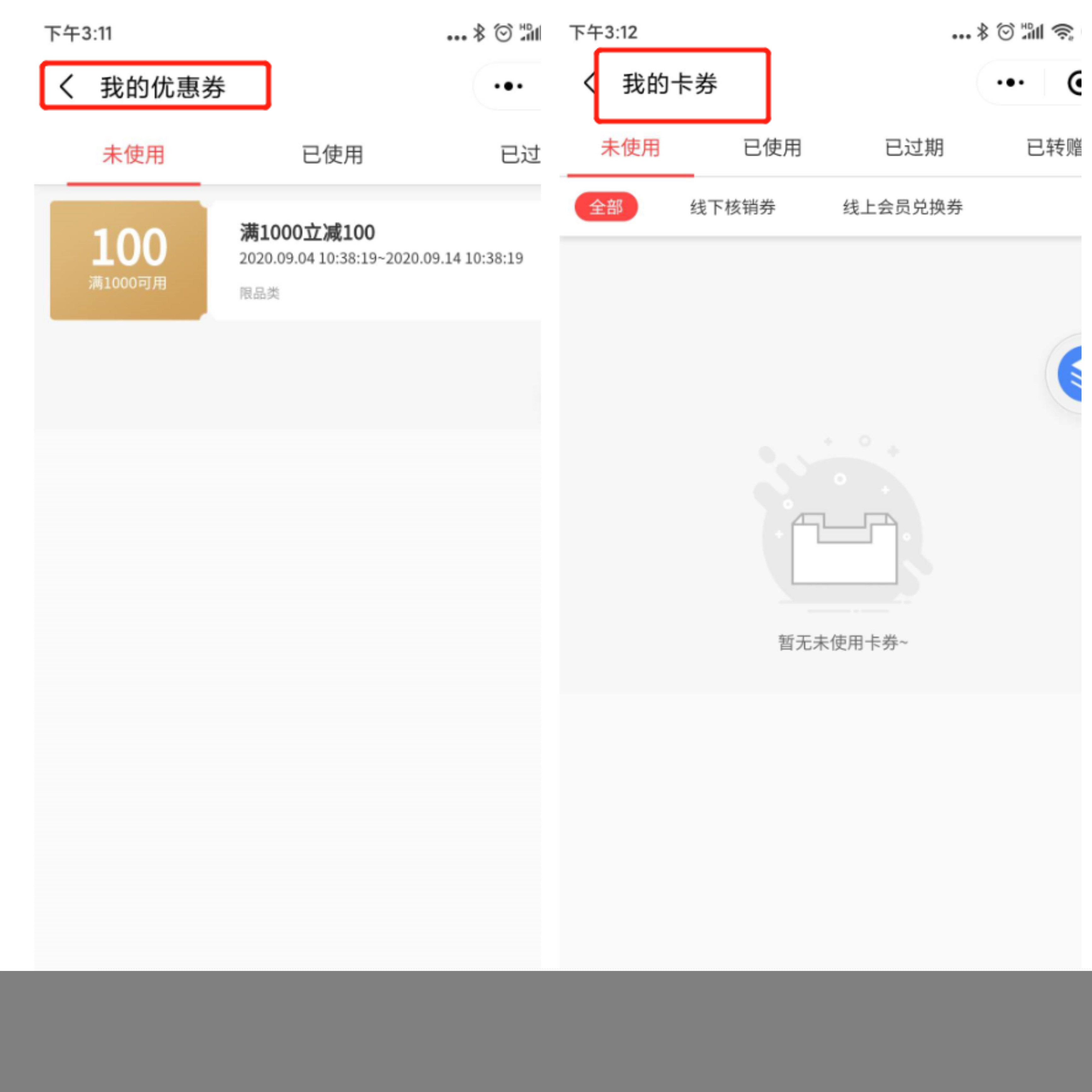Switch to 已使用 tab in 我的卡券
The height and width of the screenshot is (1092, 1092).
[x=772, y=148]
